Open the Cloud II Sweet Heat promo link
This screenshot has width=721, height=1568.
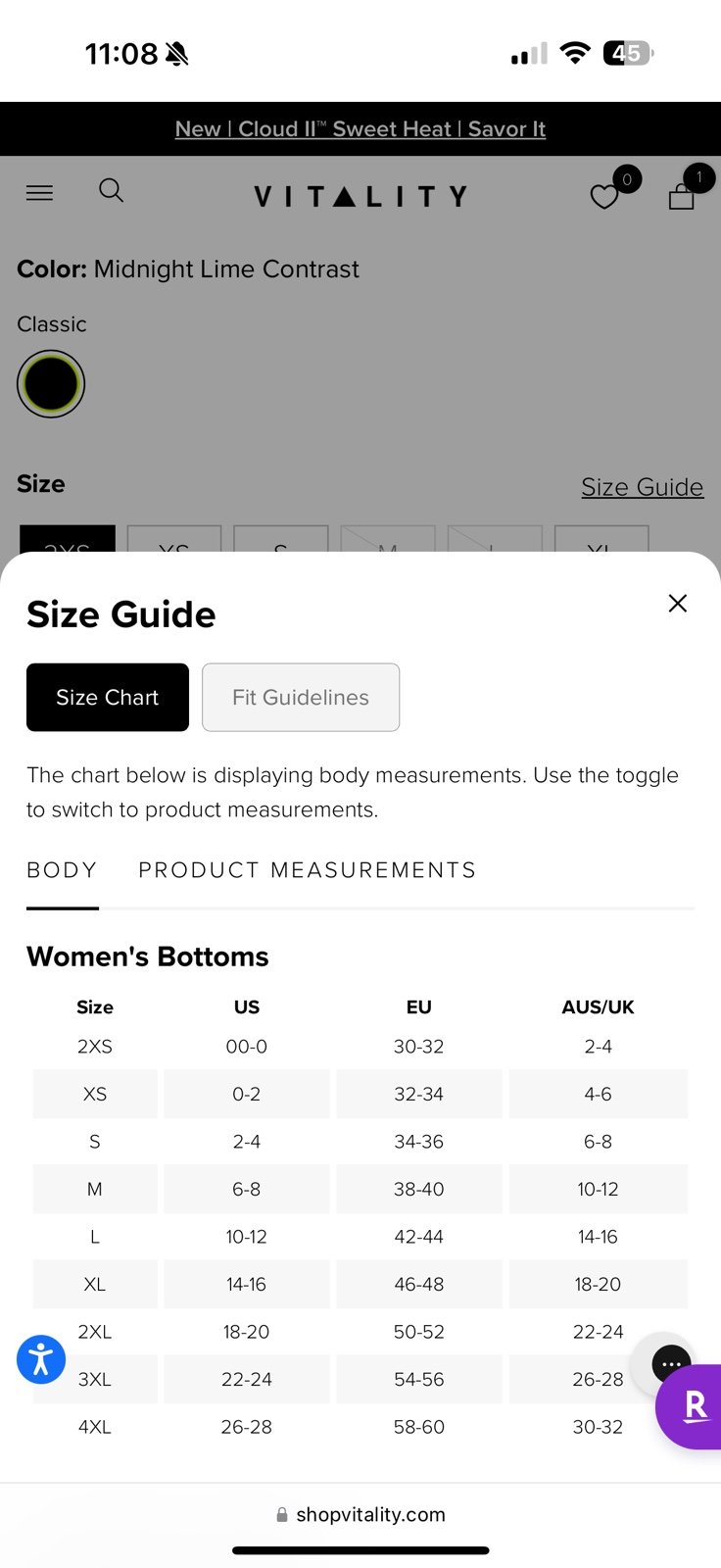coord(360,128)
